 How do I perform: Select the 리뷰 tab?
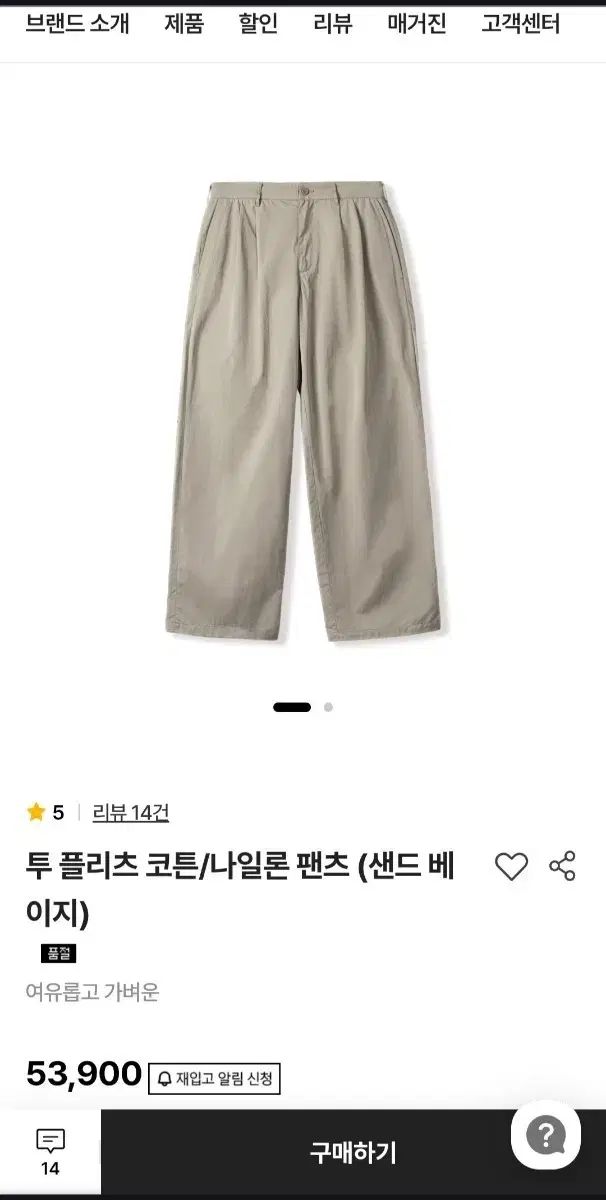[333, 24]
